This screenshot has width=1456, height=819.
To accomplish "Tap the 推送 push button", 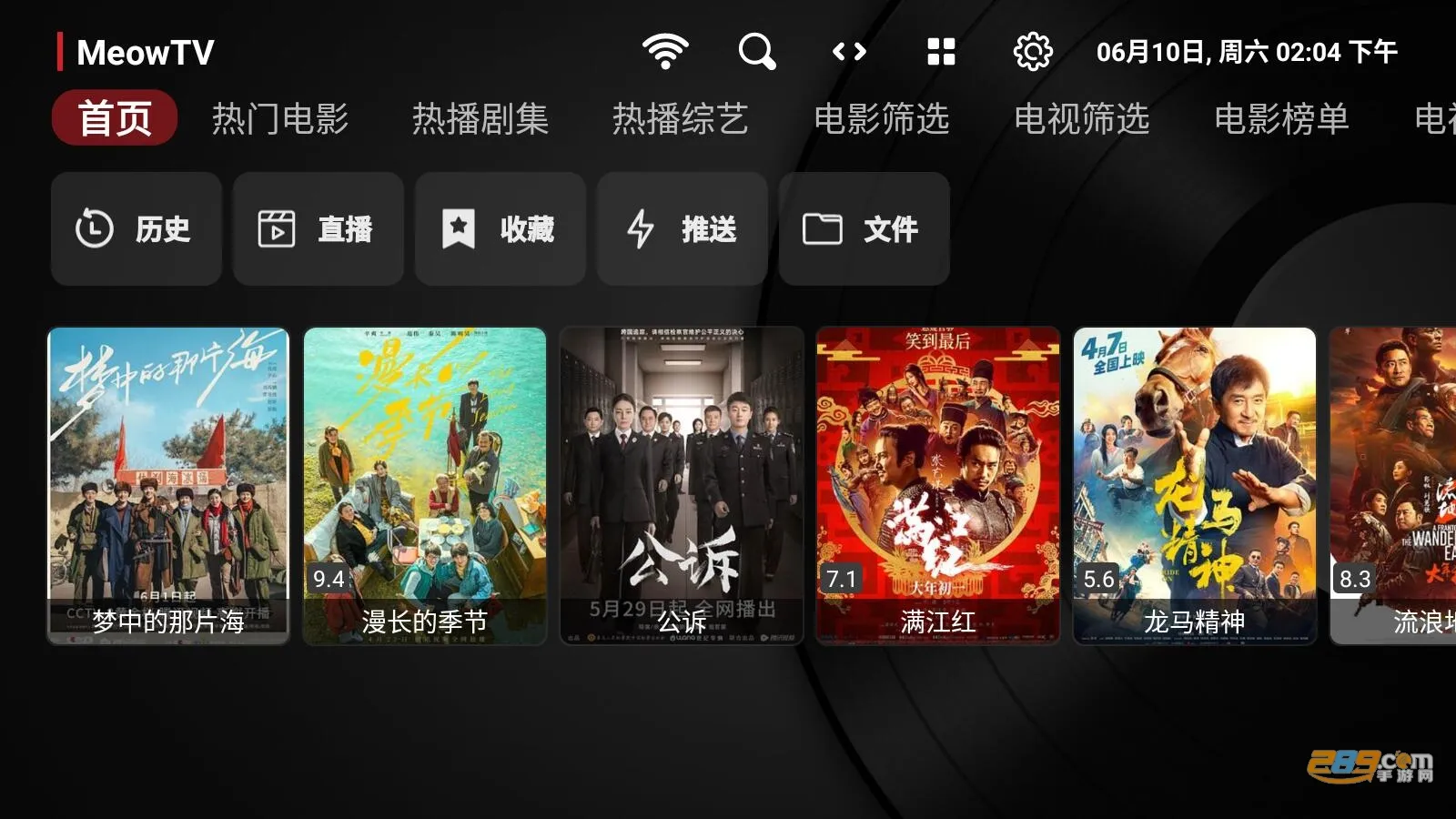I will click(x=682, y=228).
